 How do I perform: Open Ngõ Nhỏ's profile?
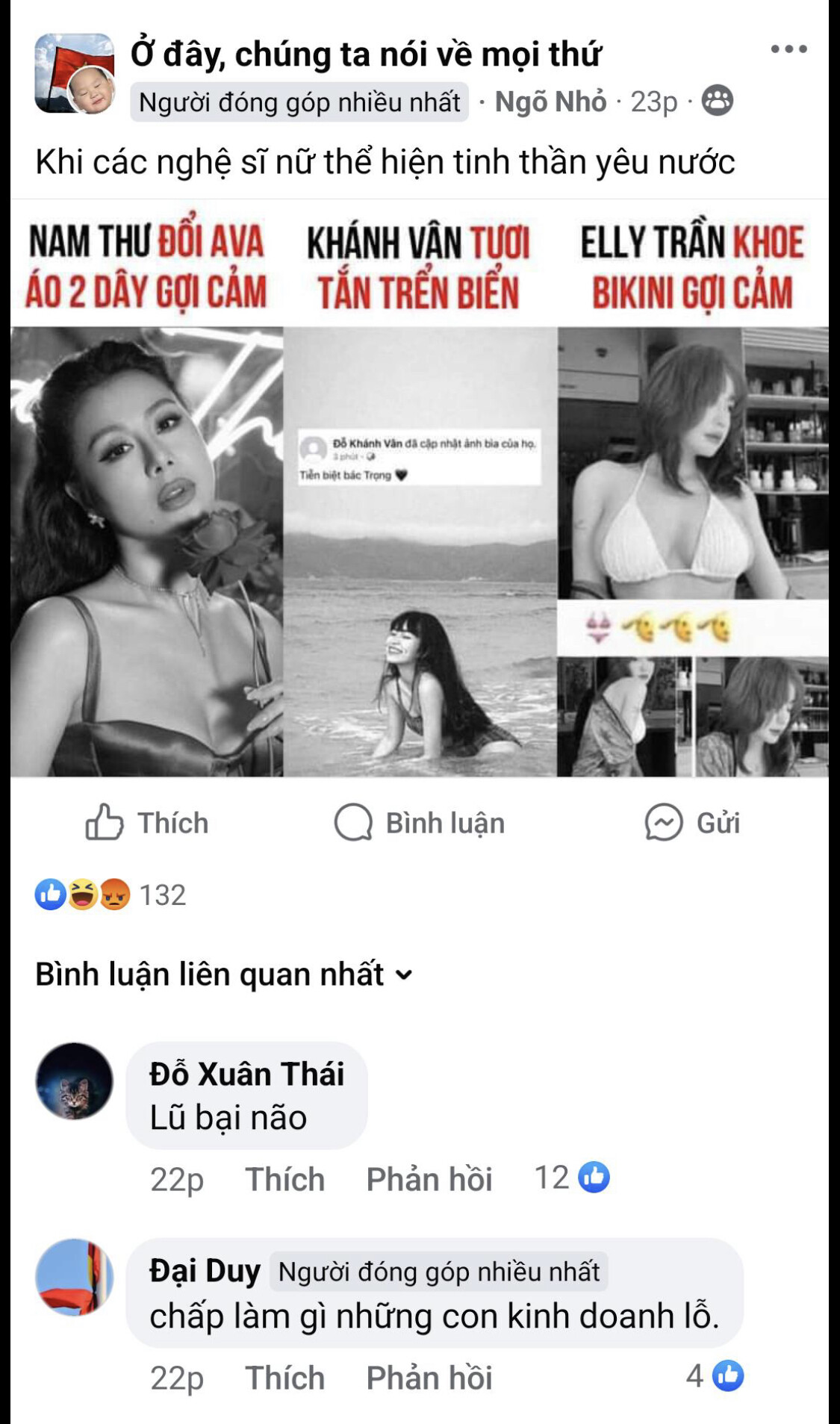550,102
